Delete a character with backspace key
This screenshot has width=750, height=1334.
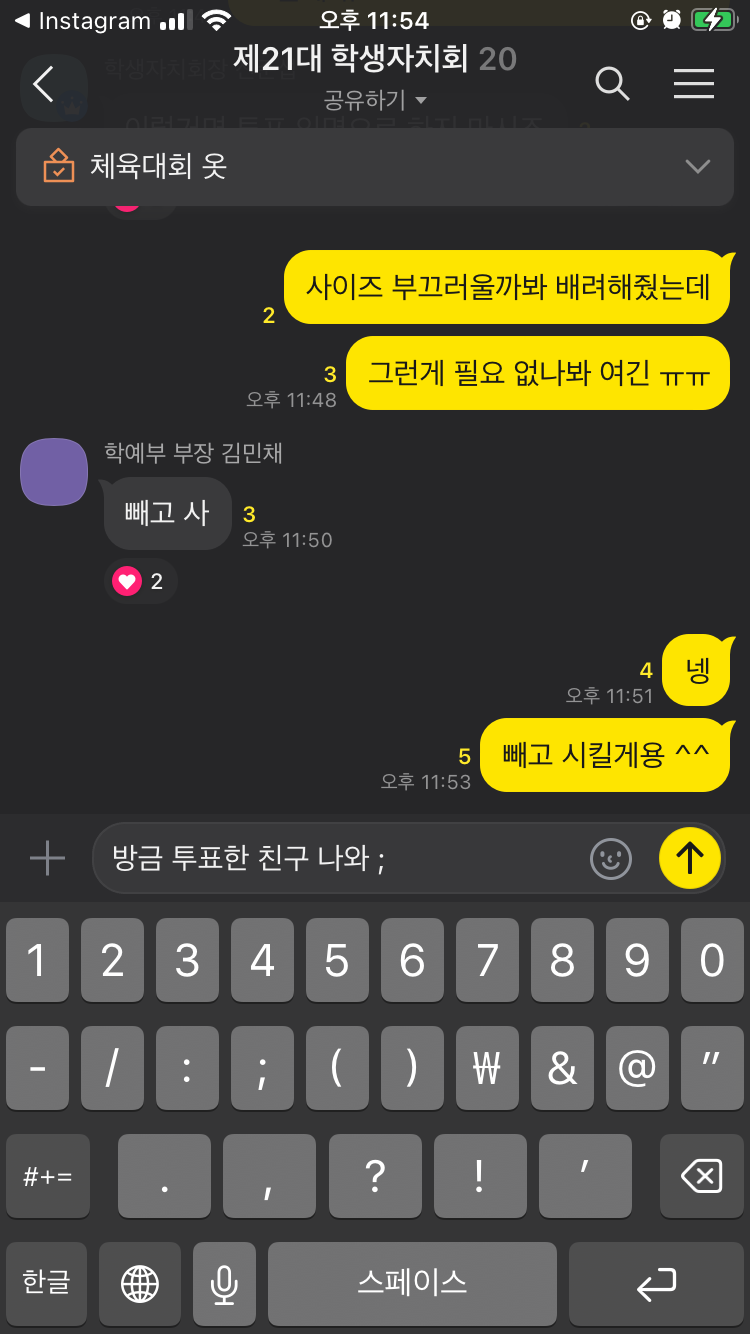point(701,1176)
